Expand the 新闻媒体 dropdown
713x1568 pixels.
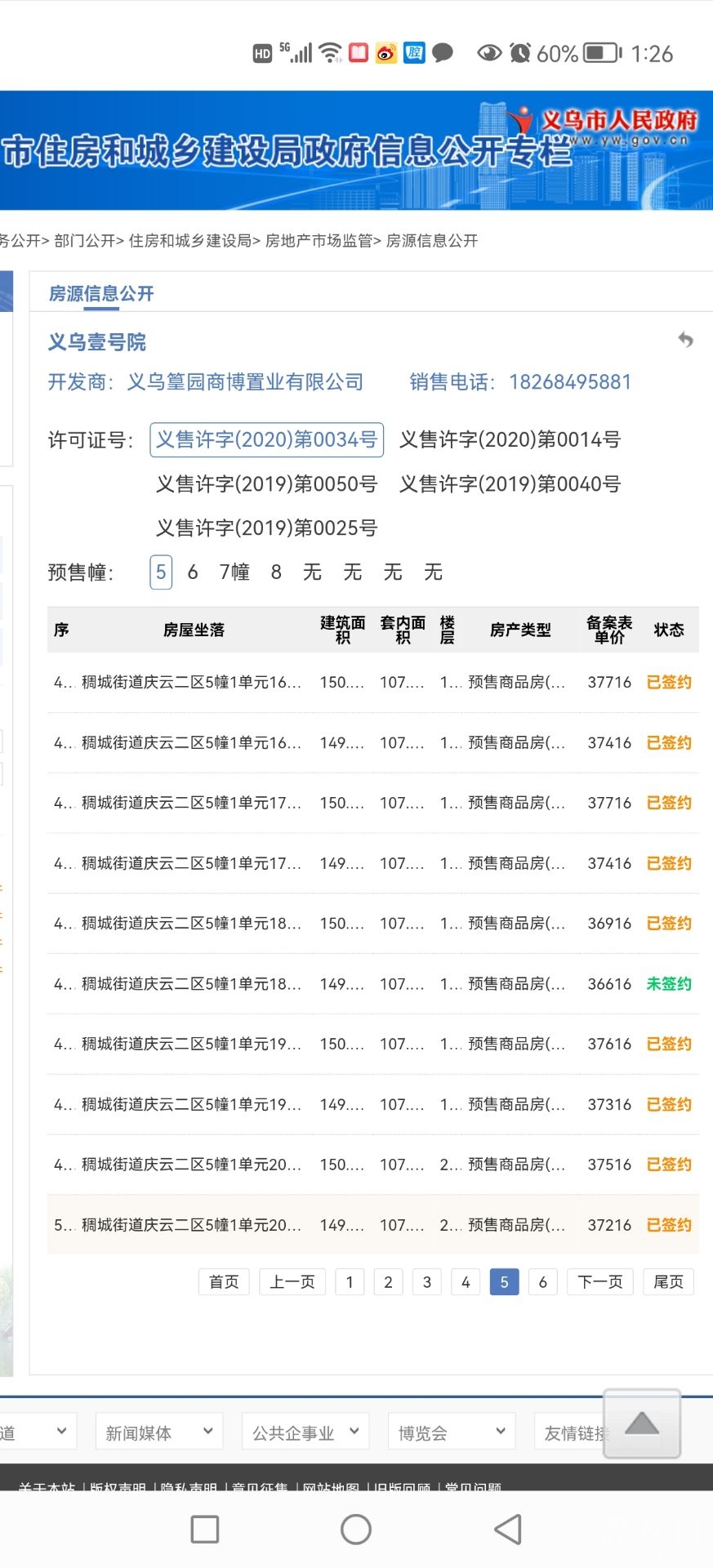coord(158,1432)
